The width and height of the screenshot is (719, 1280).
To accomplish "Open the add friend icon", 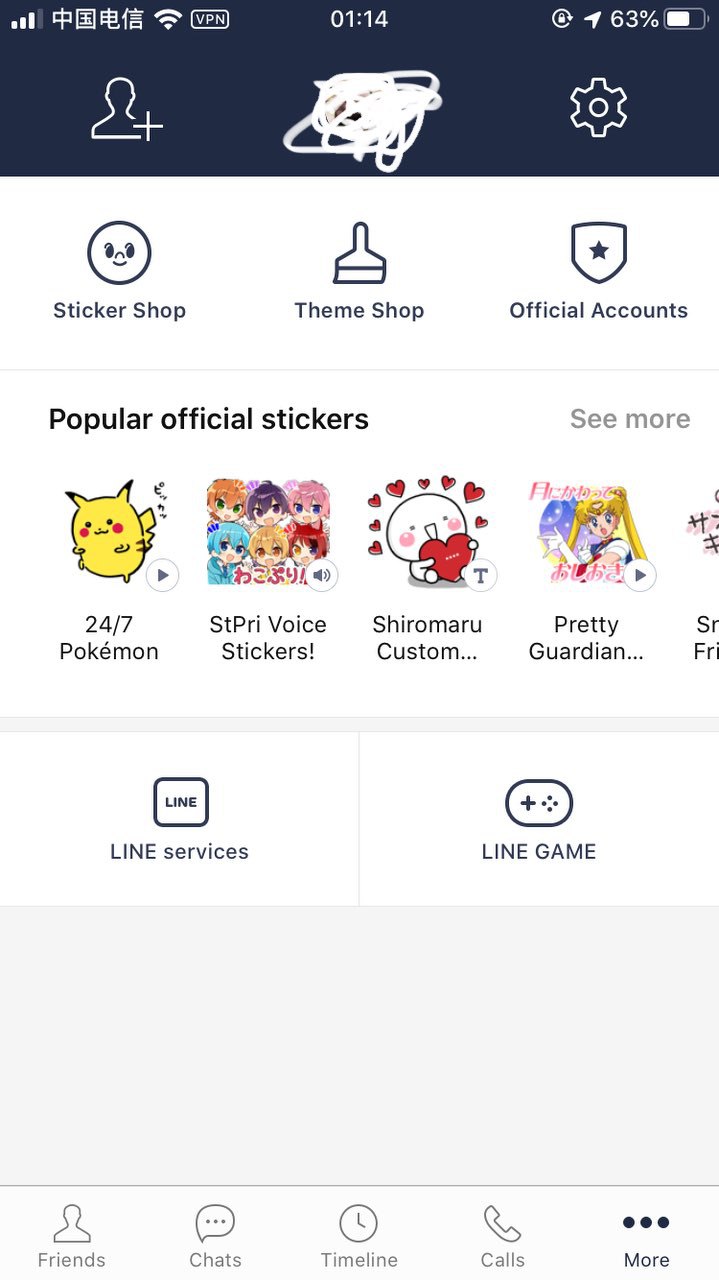I will pos(126,109).
